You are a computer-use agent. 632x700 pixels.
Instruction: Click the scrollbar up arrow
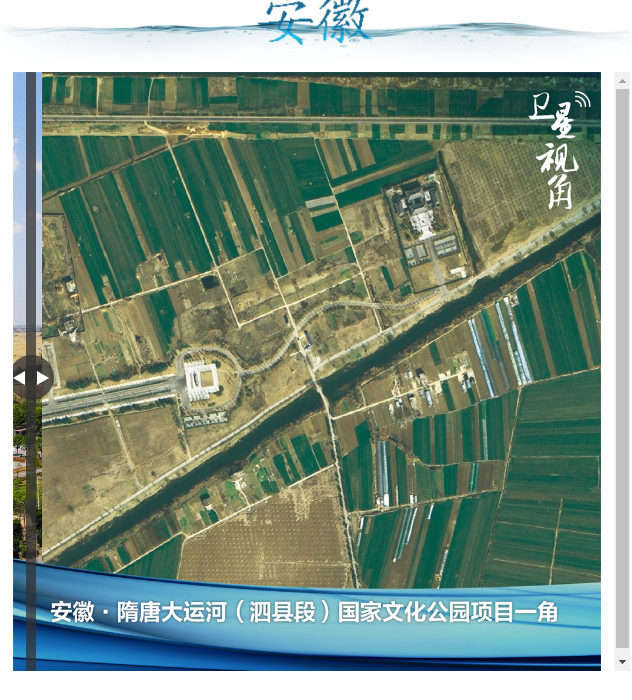click(622, 81)
